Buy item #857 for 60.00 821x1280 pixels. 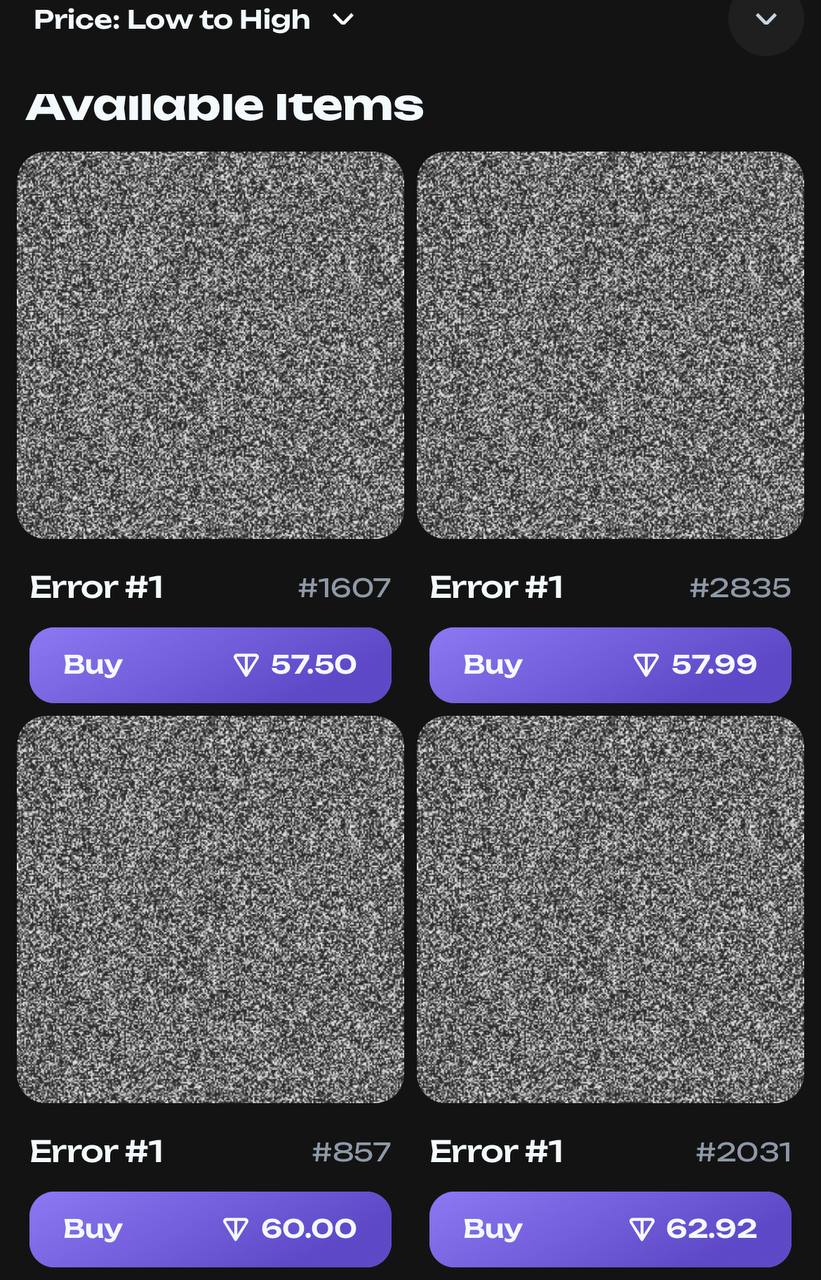tap(210, 1229)
